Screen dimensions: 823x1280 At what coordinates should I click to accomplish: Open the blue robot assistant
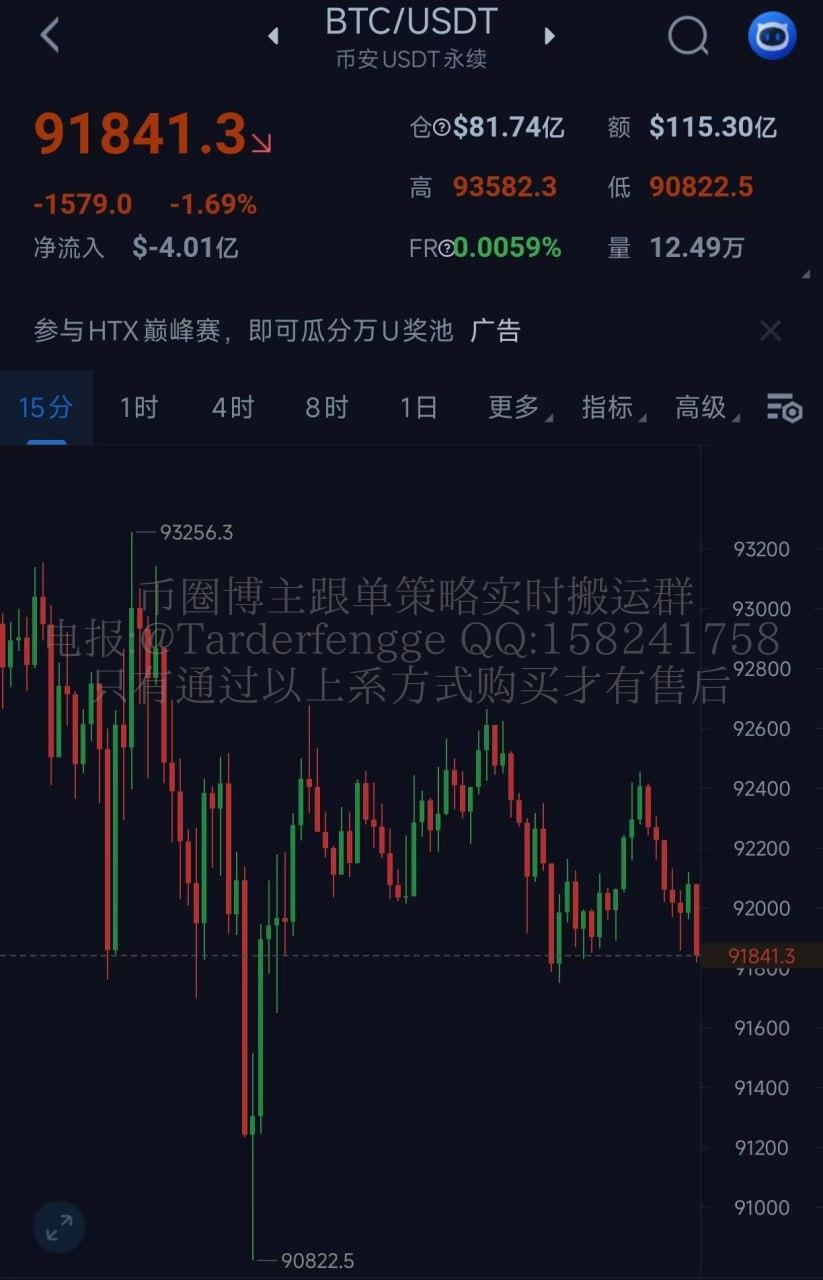(772, 37)
